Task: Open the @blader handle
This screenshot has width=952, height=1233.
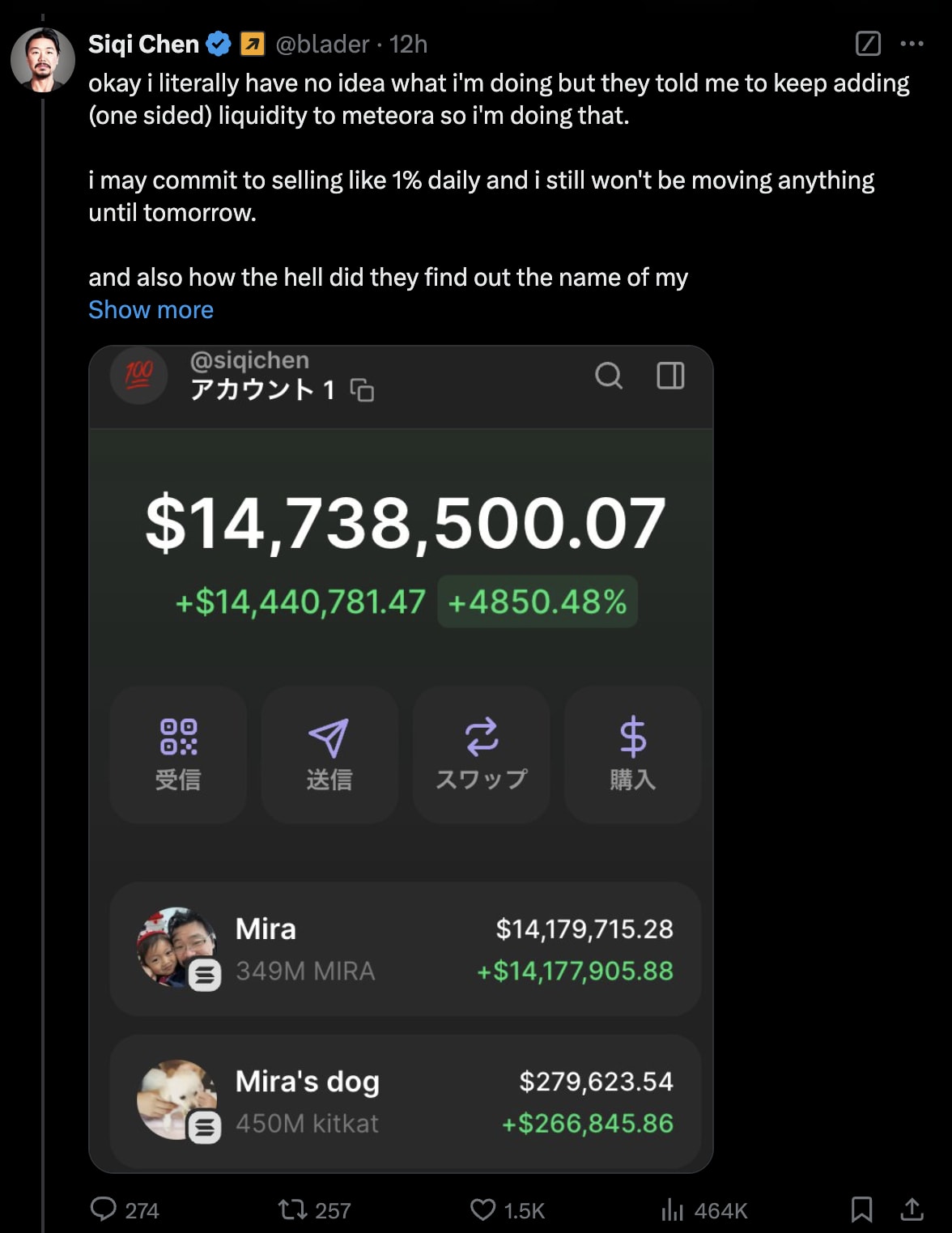Action: coord(322,44)
